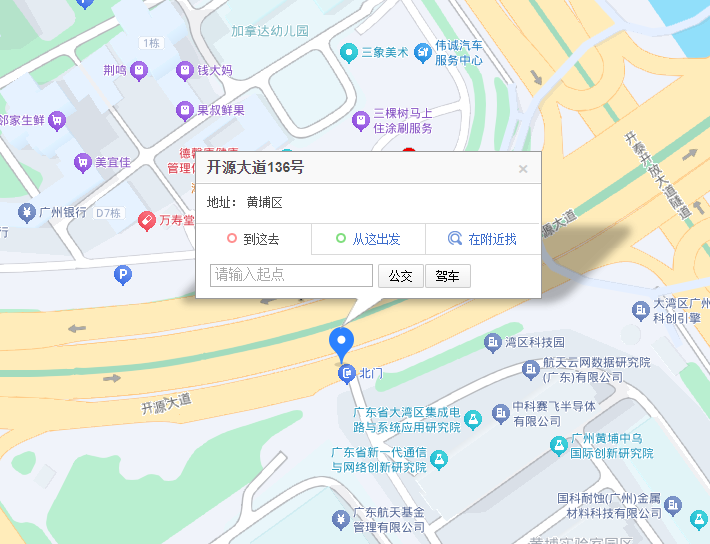Open the 湾区科技园 marker
Image resolution: width=710 pixels, height=544 pixels.
(492, 343)
